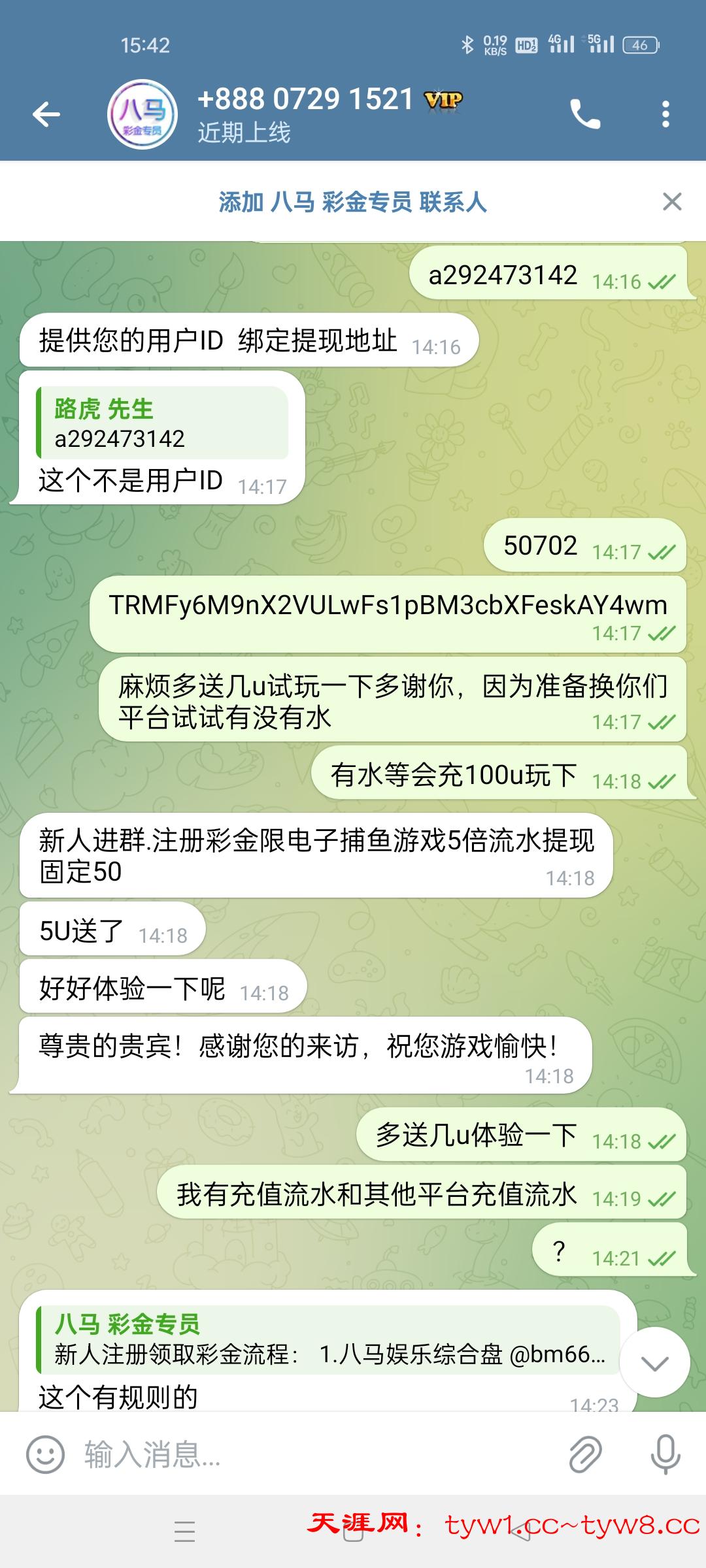
Task: Add 八马 彩金专员 as a contact
Action: pyautogui.click(x=352, y=202)
